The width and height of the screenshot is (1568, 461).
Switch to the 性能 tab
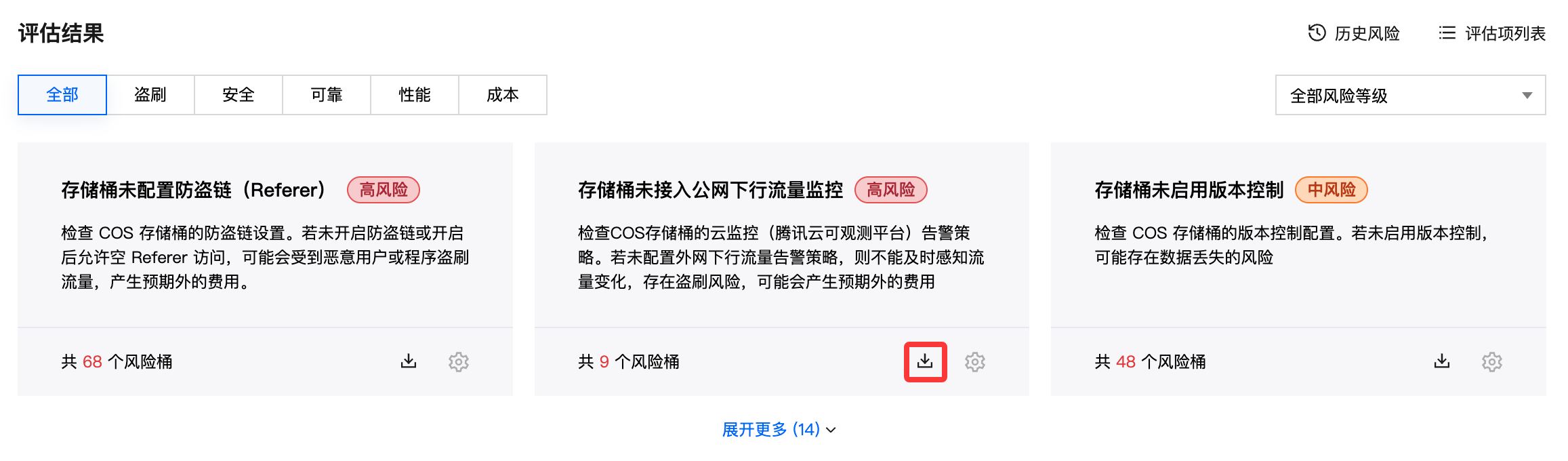click(x=415, y=95)
